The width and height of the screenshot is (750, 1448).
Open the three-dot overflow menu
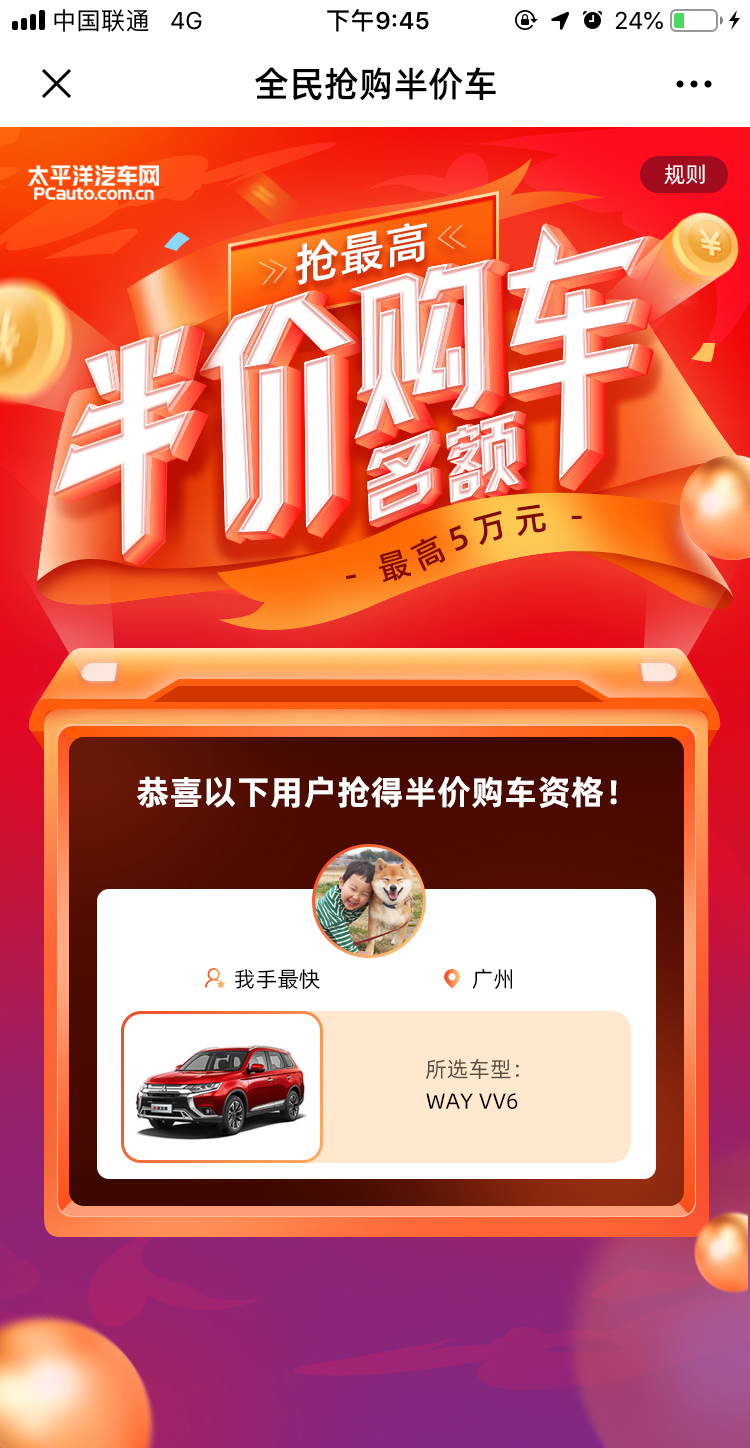point(693,85)
